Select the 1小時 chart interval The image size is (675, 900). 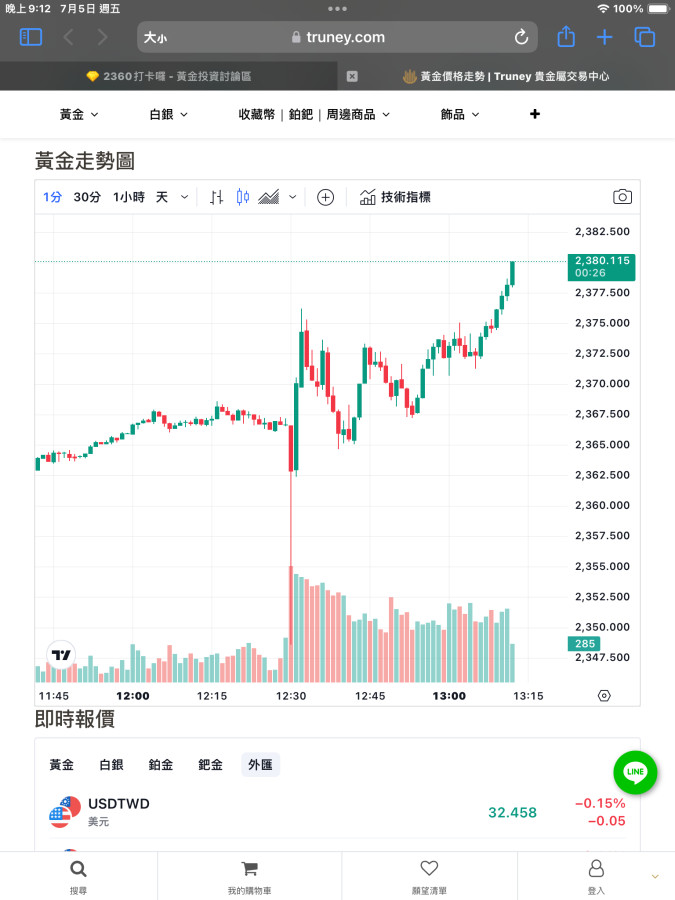pyautogui.click(x=129, y=197)
